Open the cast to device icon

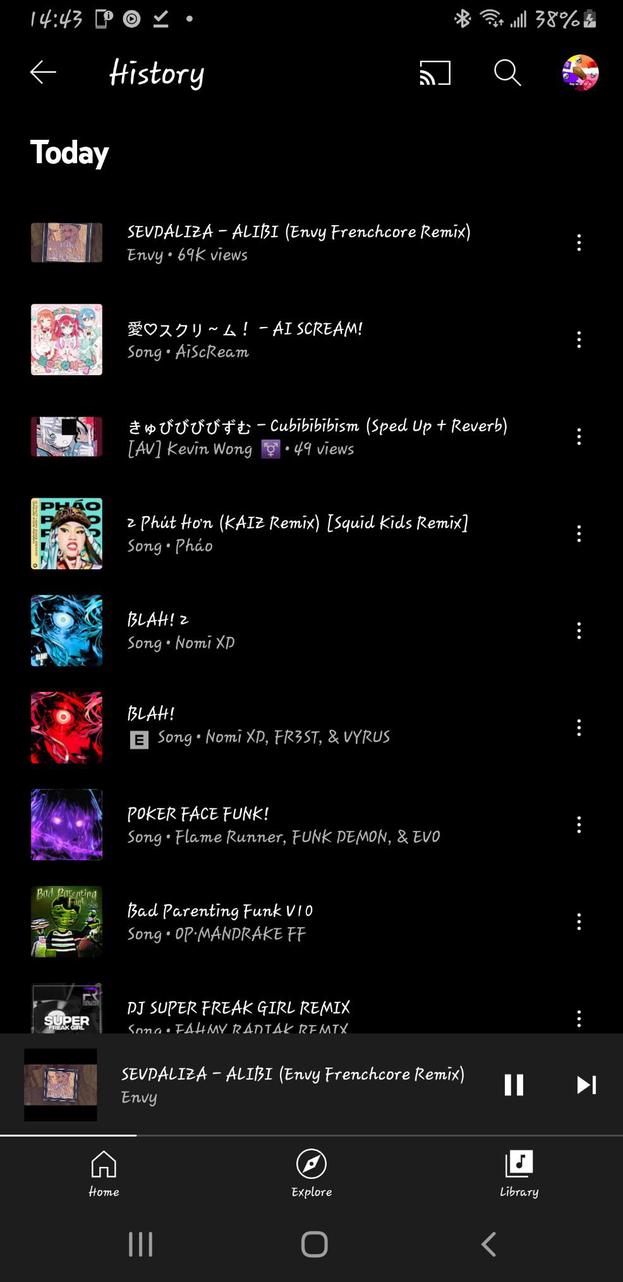point(435,73)
